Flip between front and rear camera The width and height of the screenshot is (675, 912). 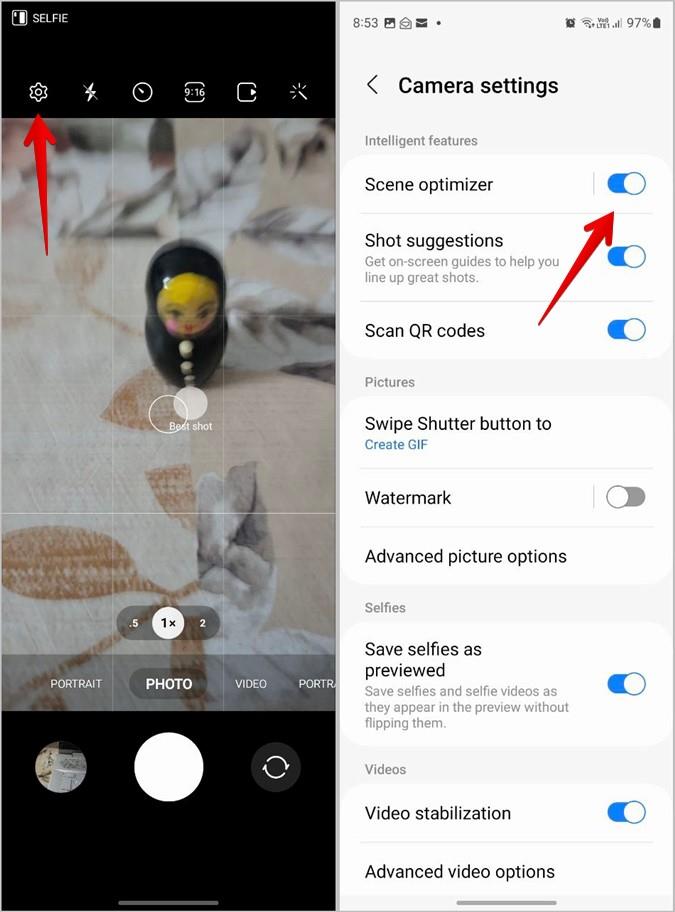[x=276, y=767]
